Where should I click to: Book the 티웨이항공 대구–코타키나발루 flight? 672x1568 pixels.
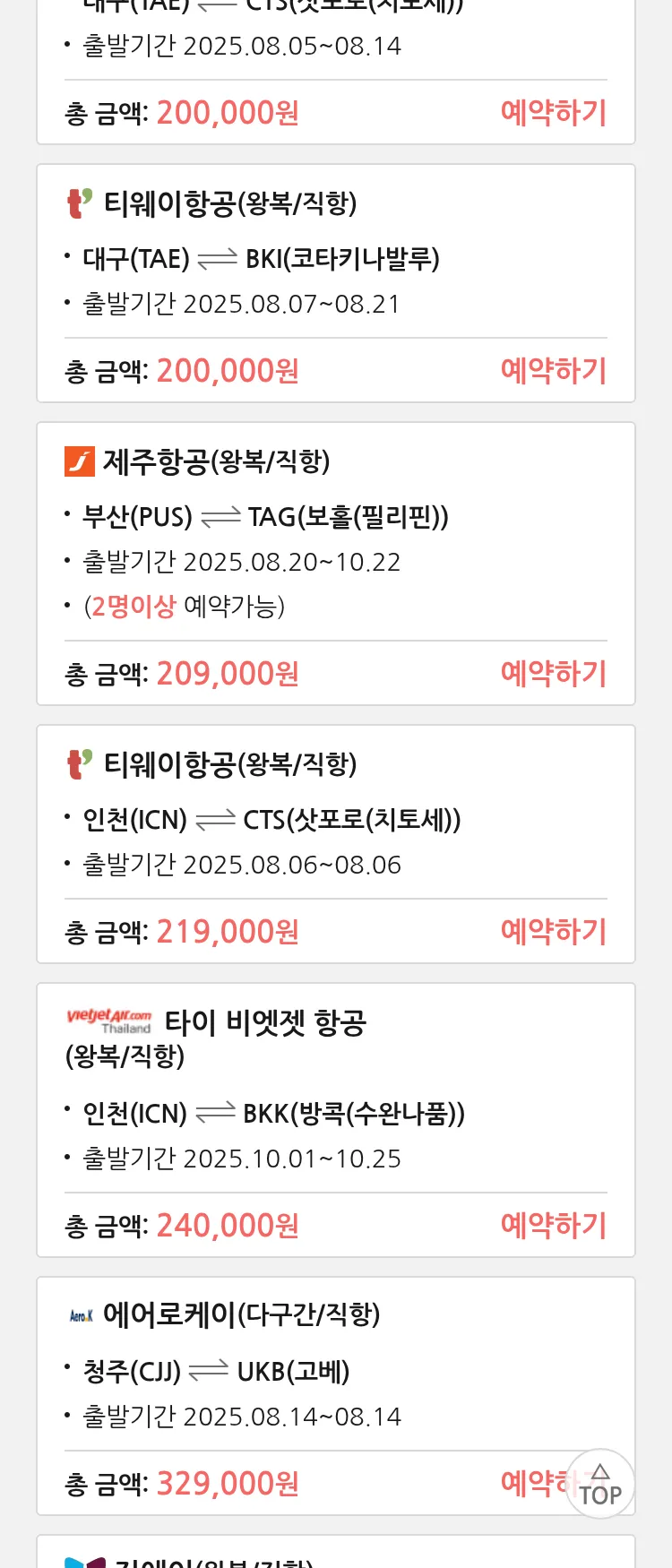coord(553,371)
